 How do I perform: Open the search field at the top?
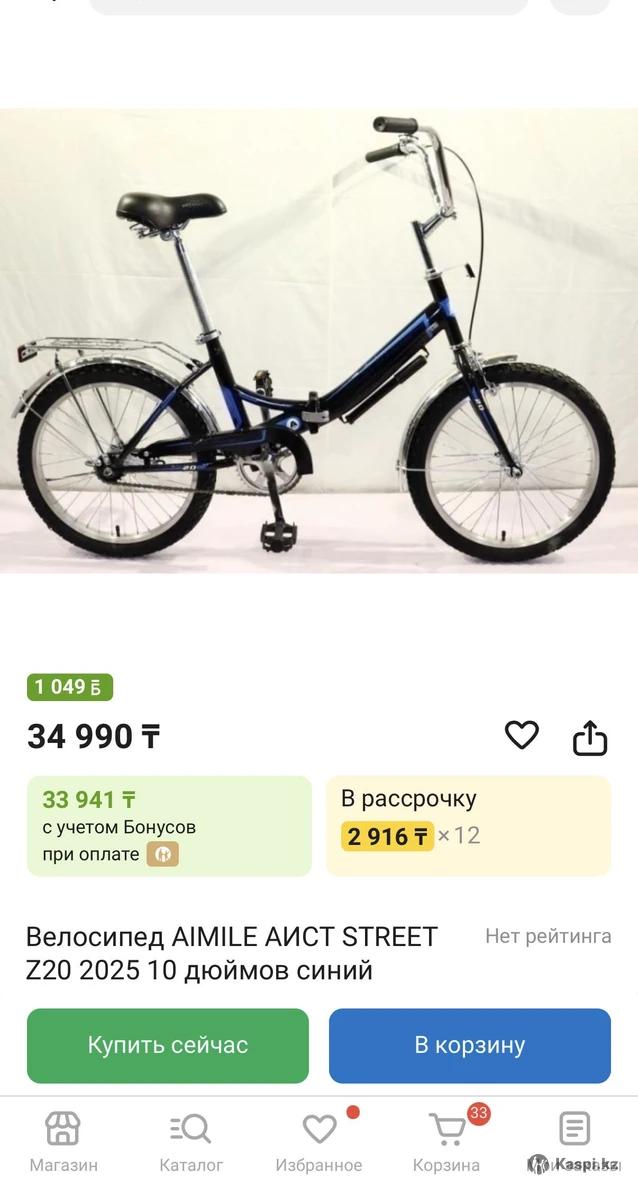(308, 6)
